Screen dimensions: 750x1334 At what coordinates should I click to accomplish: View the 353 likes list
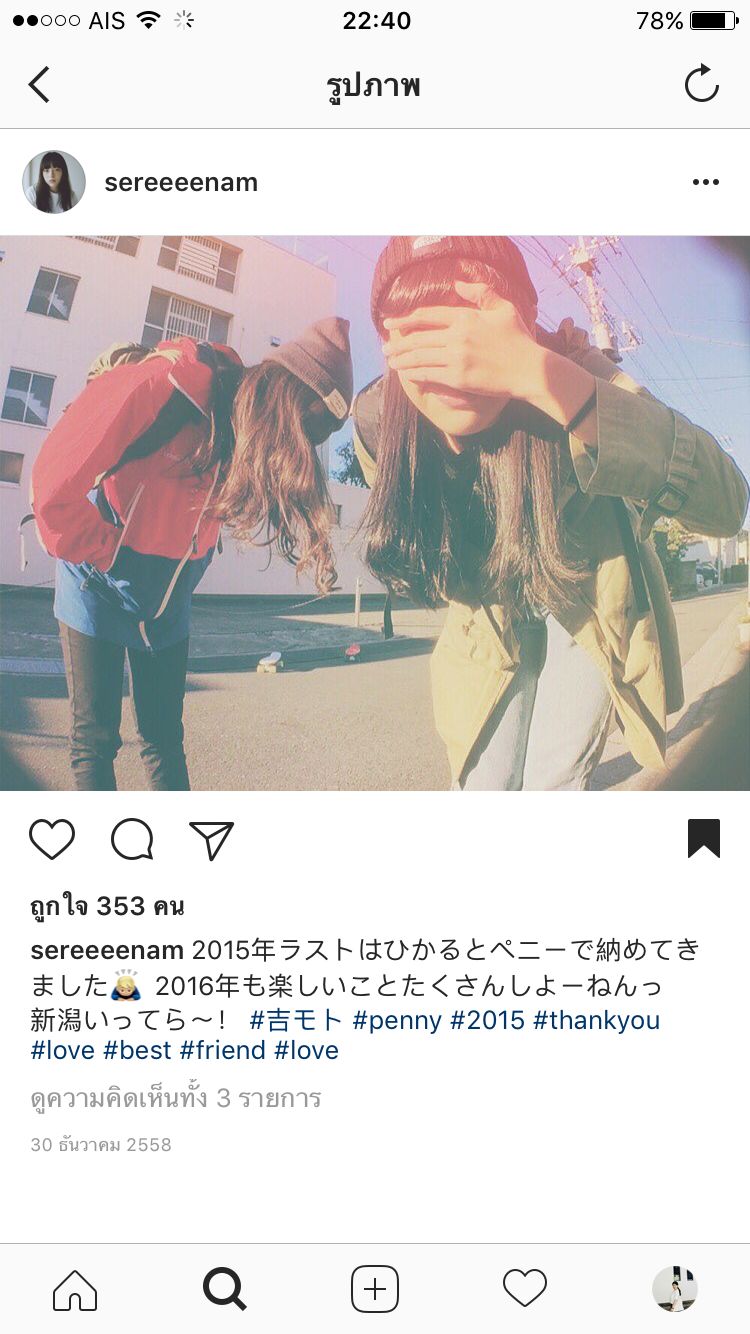coord(107,906)
